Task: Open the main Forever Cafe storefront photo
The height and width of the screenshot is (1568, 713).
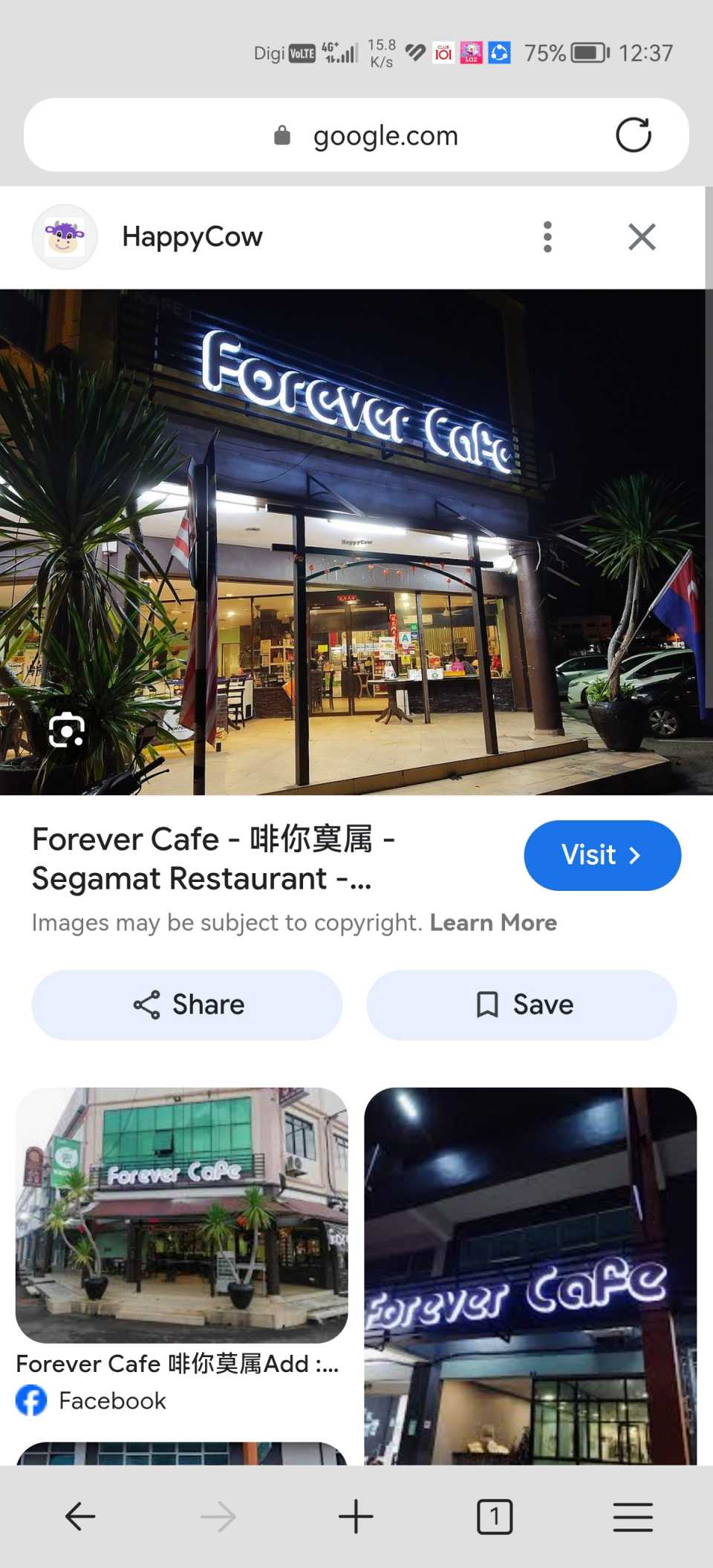Action: click(x=356, y=542)
